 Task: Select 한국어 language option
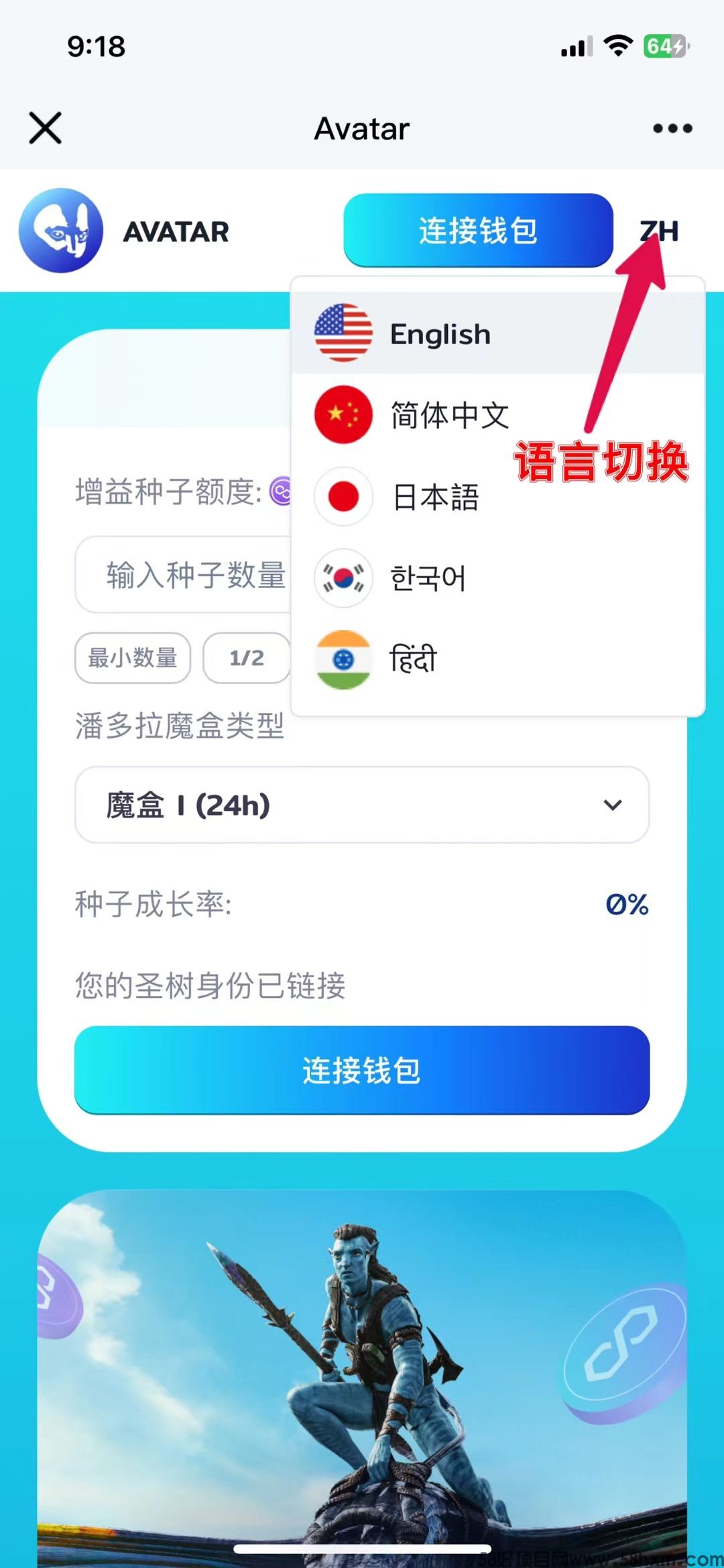coord(427,578)
